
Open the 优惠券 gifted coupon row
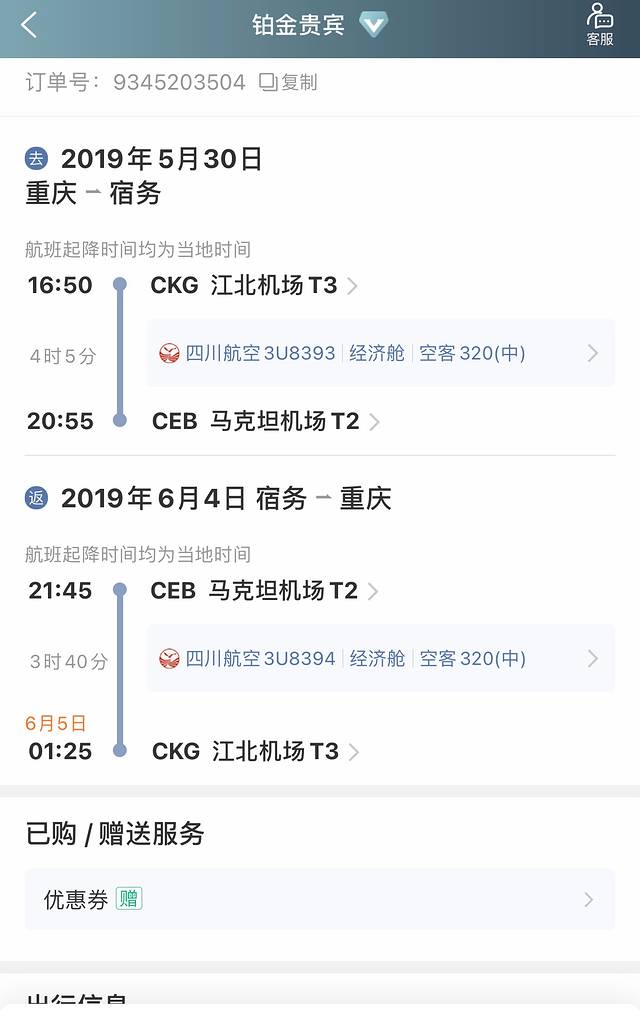pyautogui.click(x=319, y=900)
